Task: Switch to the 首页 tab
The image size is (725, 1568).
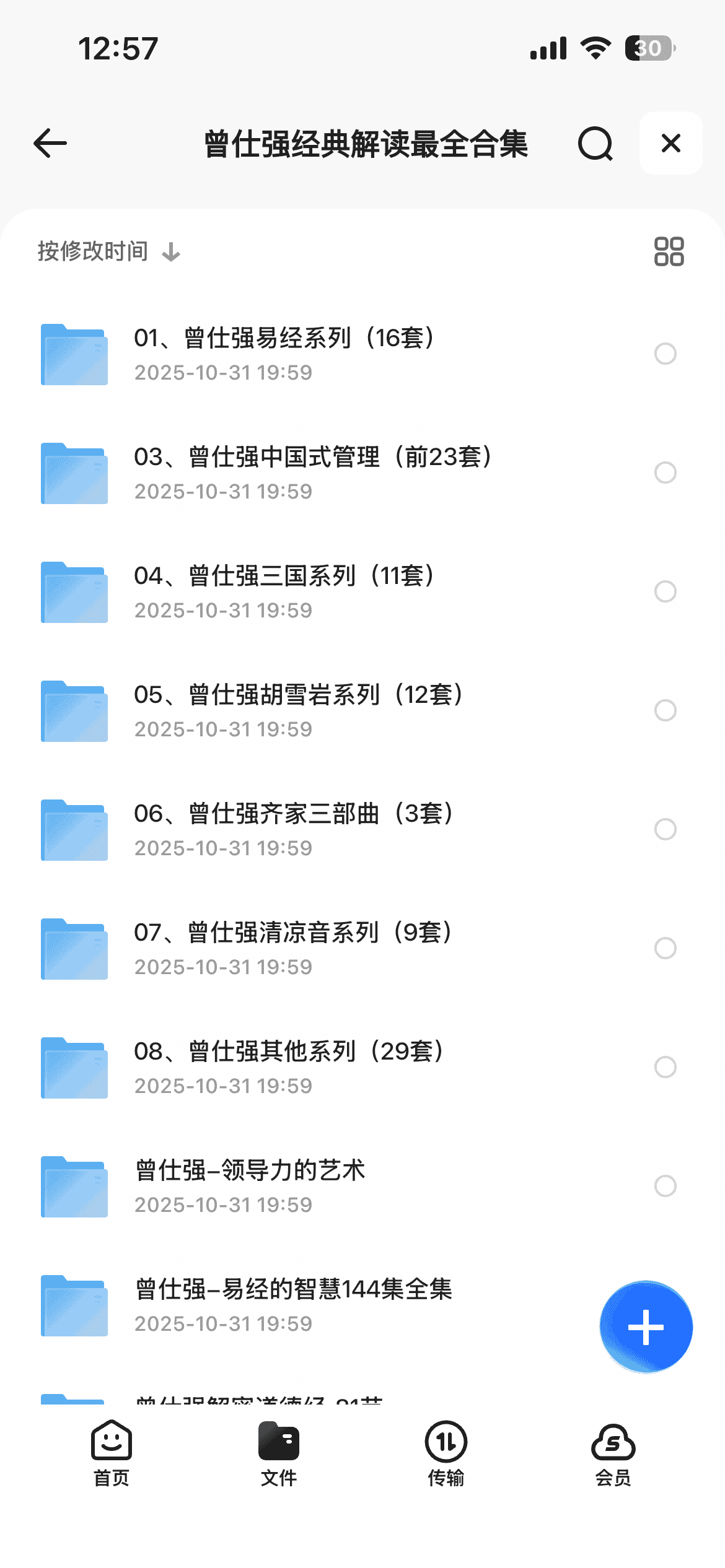Action: coord(112,1453)
